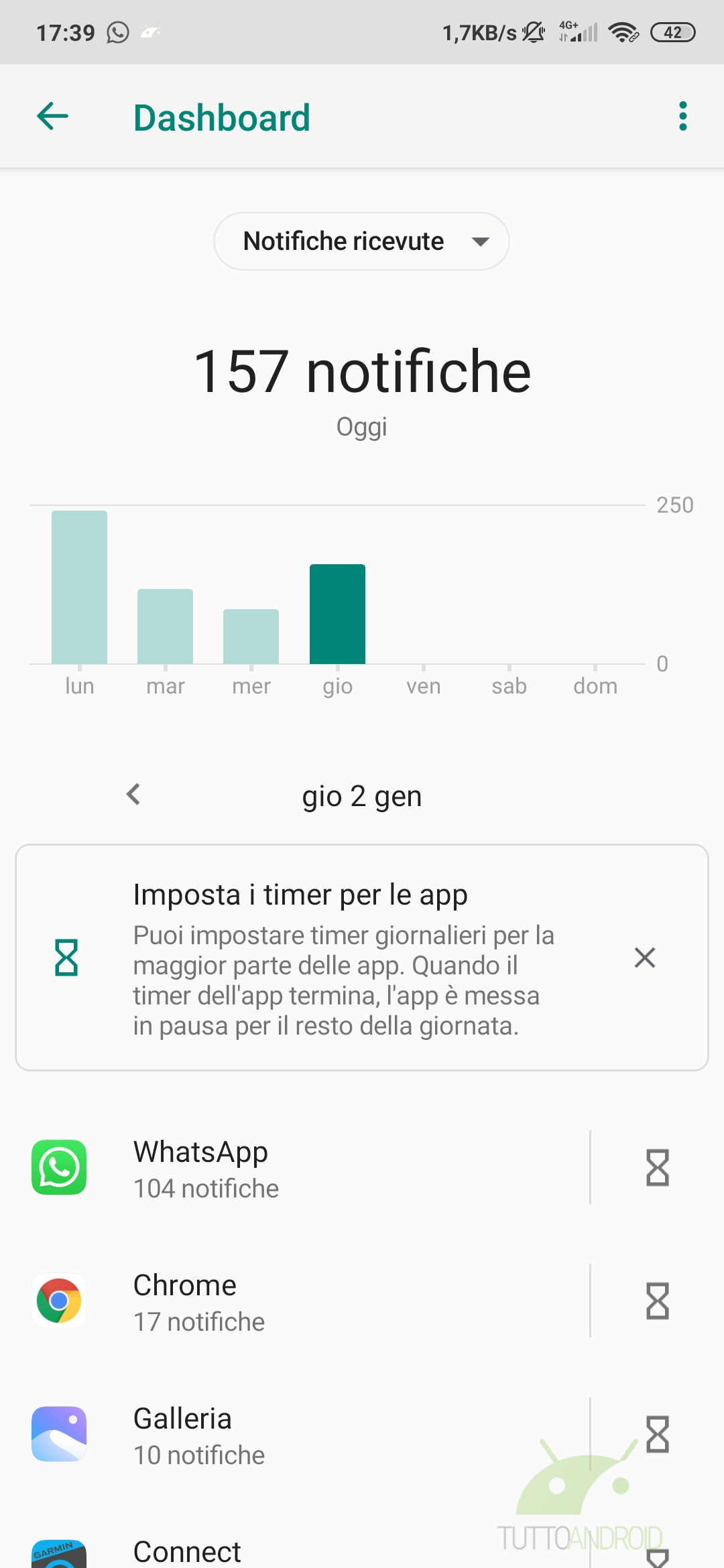Set a timer for Galleria
724x1568 pixels.
(658, 1435)
